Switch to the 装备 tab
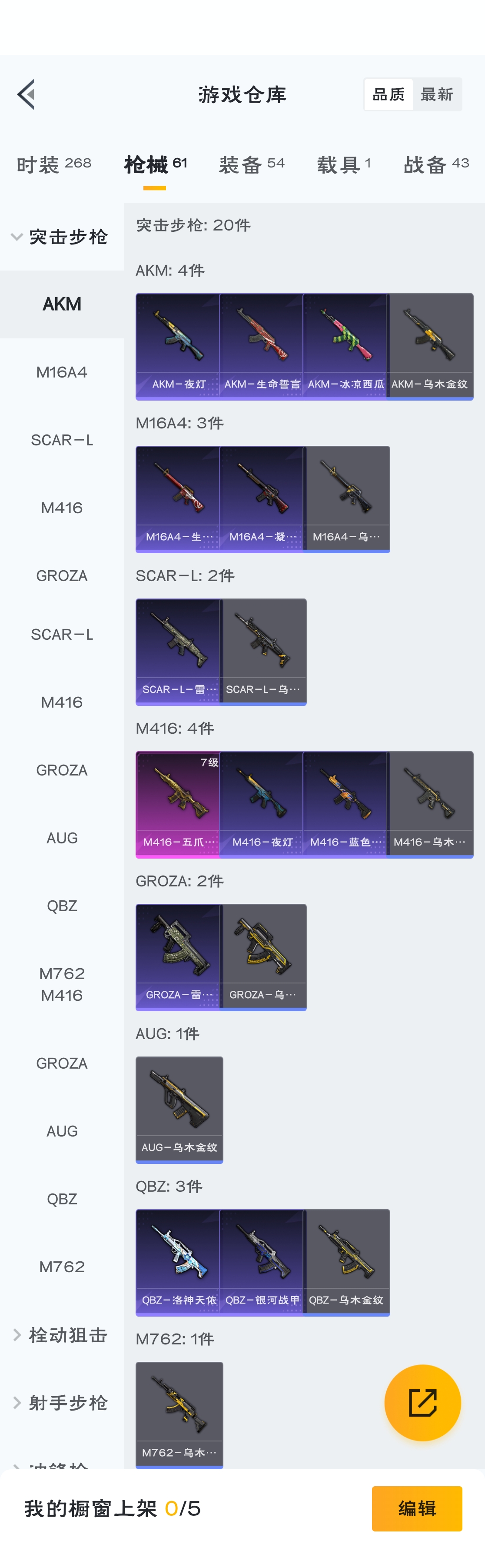This screenshot has height=1568, width=485. (251, 164)
